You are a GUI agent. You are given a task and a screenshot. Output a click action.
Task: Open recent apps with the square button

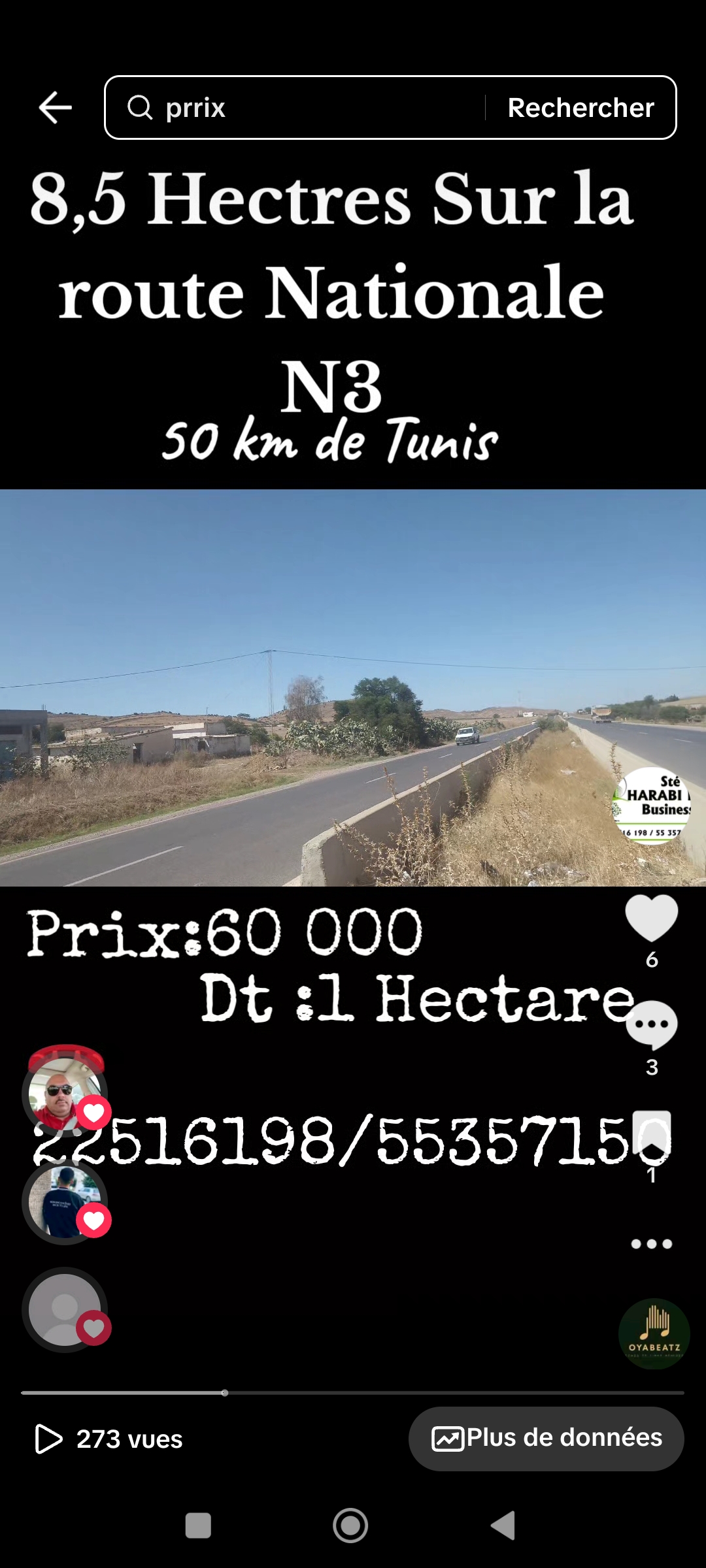(x=198, y=1526)
